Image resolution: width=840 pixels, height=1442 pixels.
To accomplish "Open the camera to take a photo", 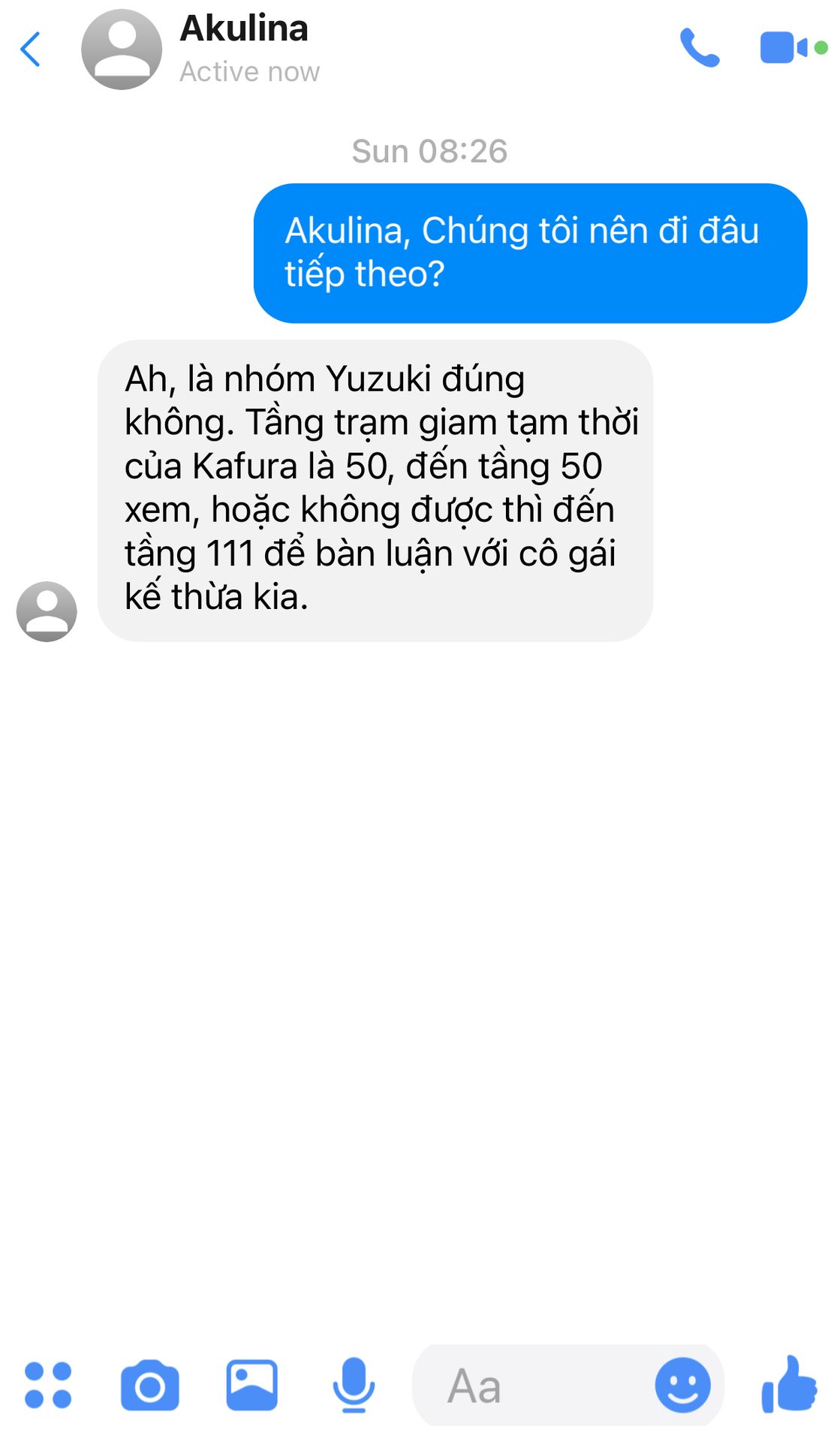I will pyautogui.click(x=150, y=1386).
